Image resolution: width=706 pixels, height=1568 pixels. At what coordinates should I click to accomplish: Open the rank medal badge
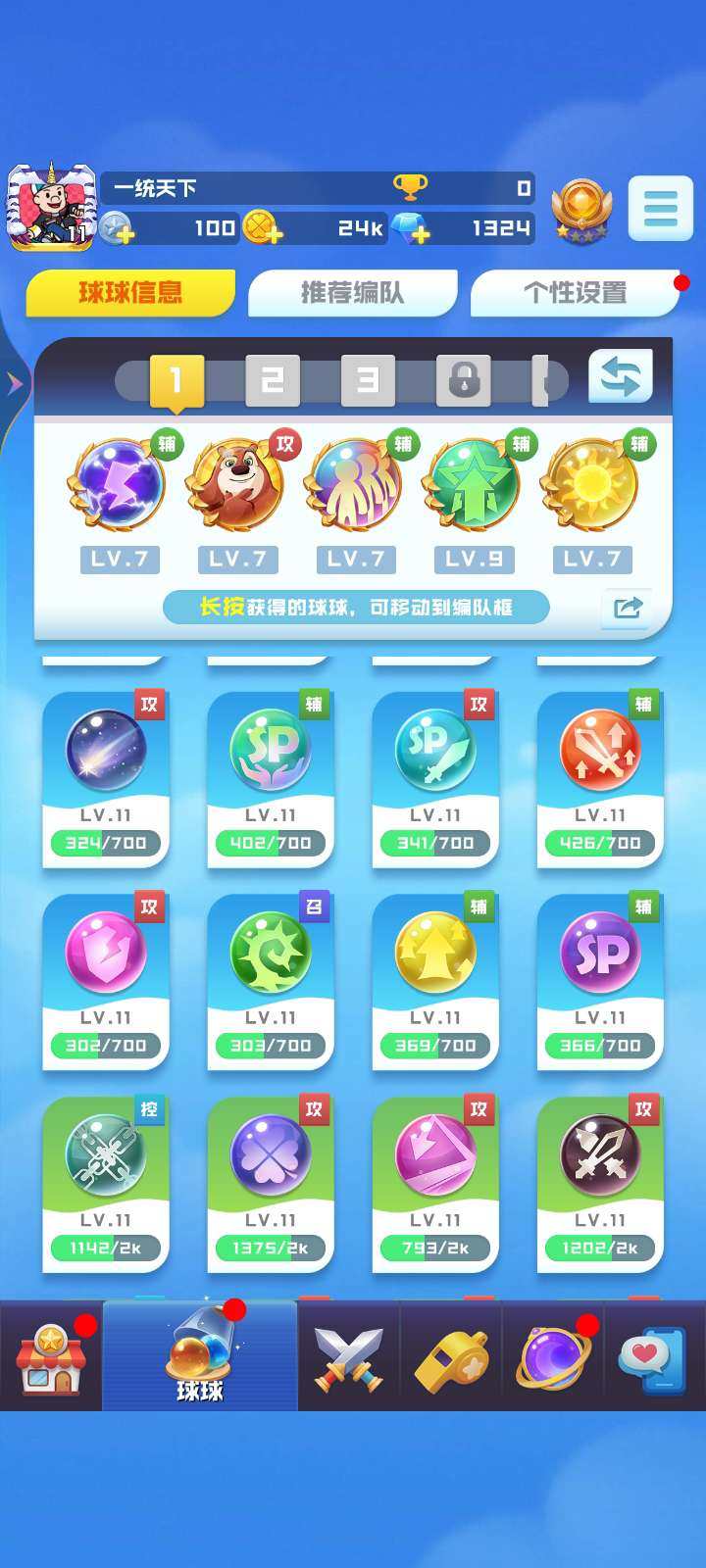tap(581, 210)
